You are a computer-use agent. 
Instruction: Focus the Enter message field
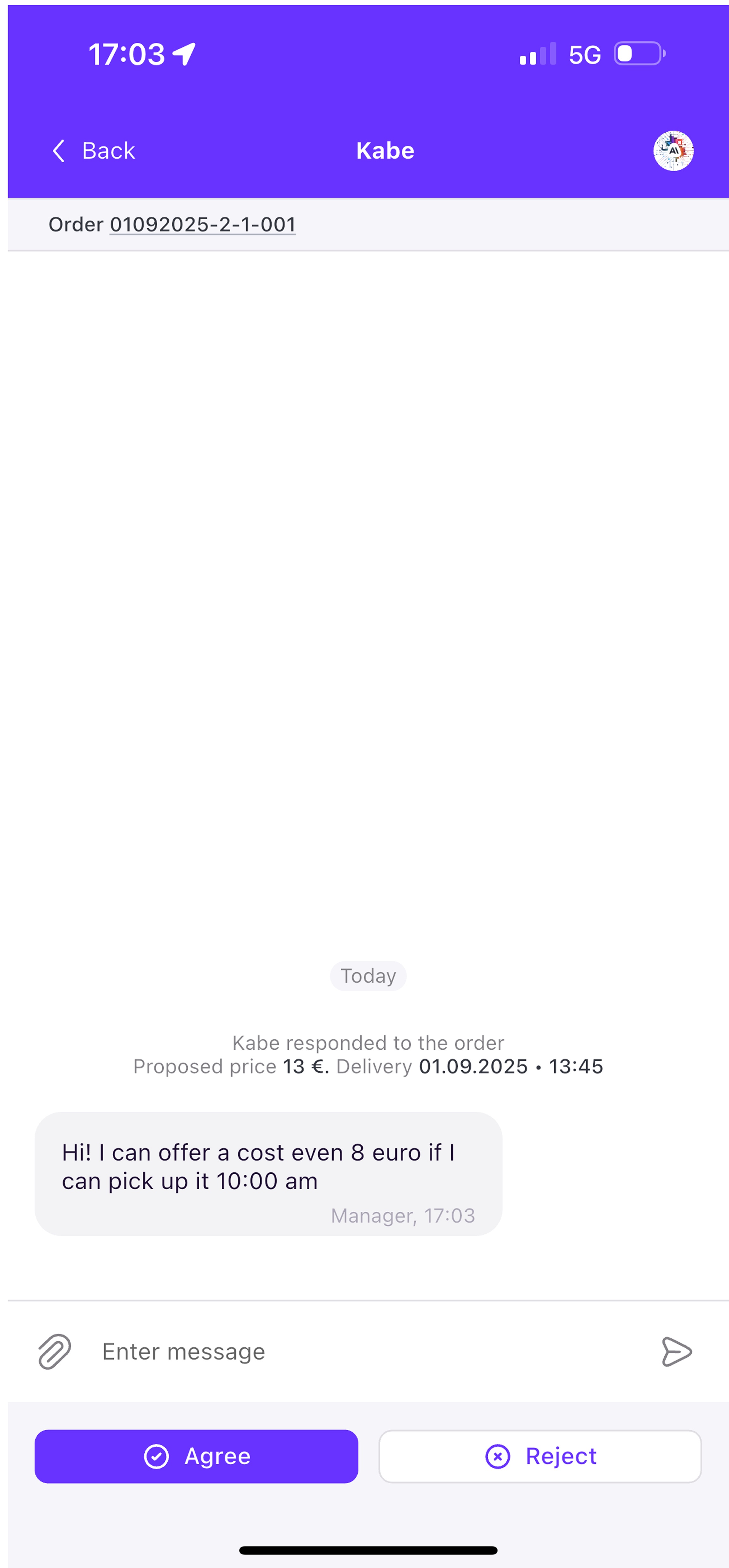click(x=365, y=1352)
